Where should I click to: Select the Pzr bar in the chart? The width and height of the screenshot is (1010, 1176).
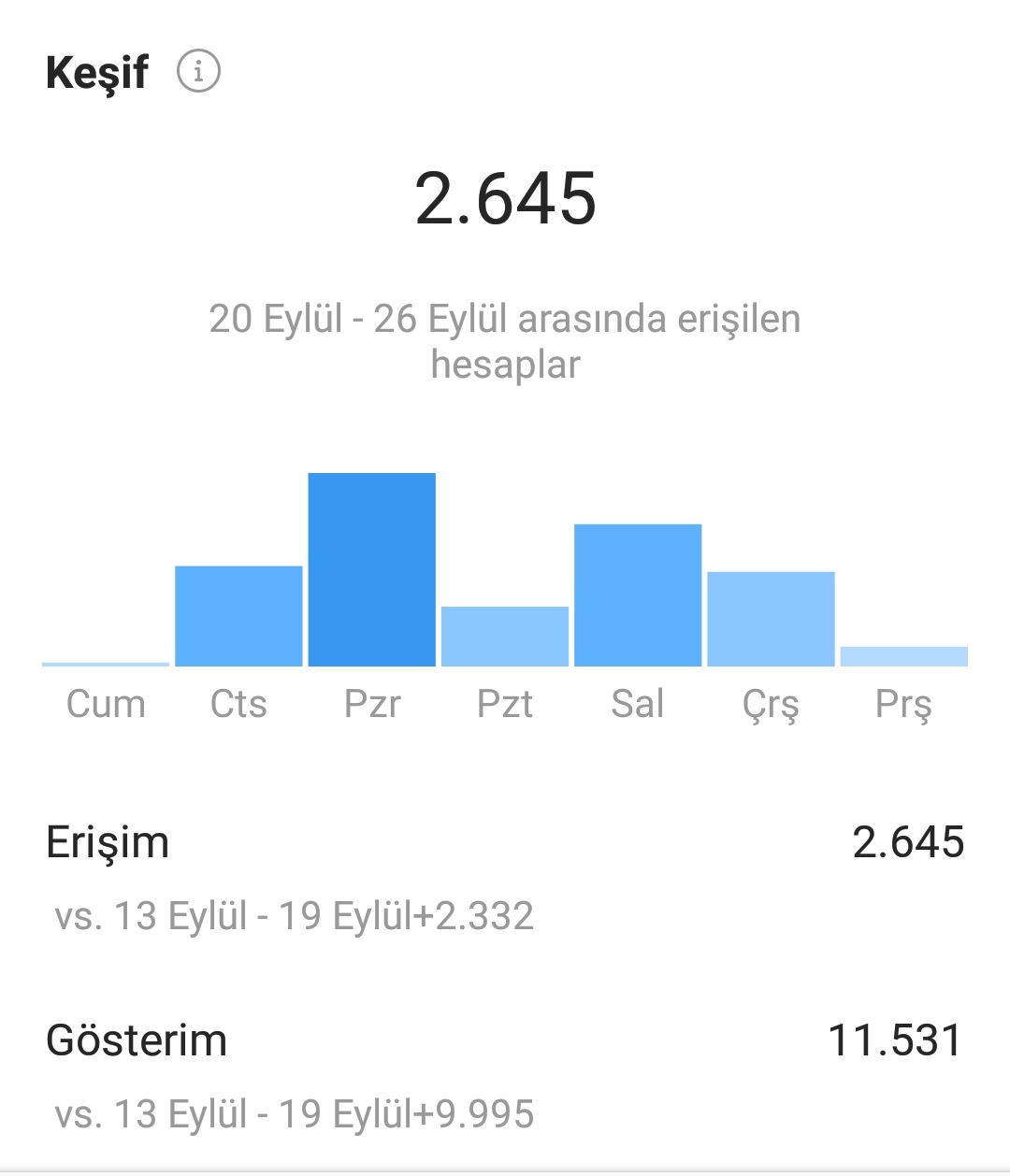[x=372, y=569]
